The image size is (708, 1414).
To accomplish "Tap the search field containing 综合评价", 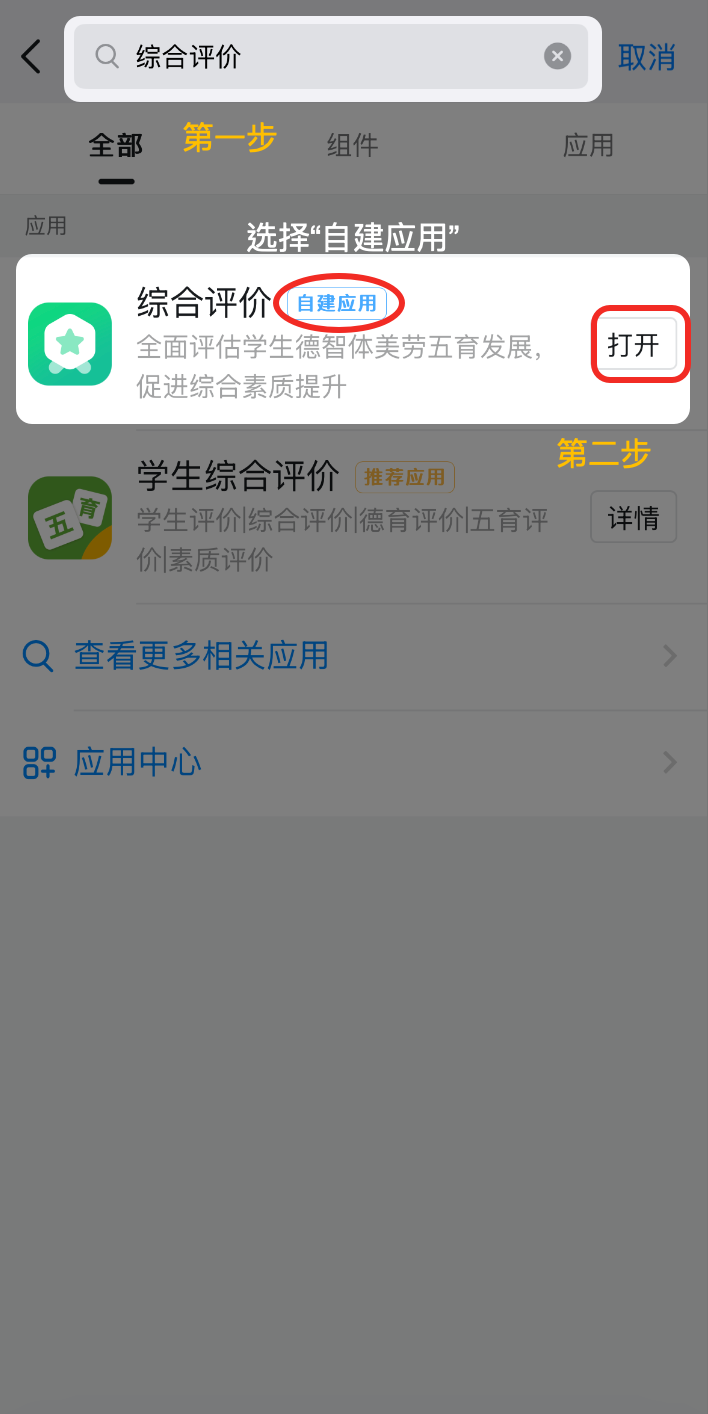I will (320, 57).
